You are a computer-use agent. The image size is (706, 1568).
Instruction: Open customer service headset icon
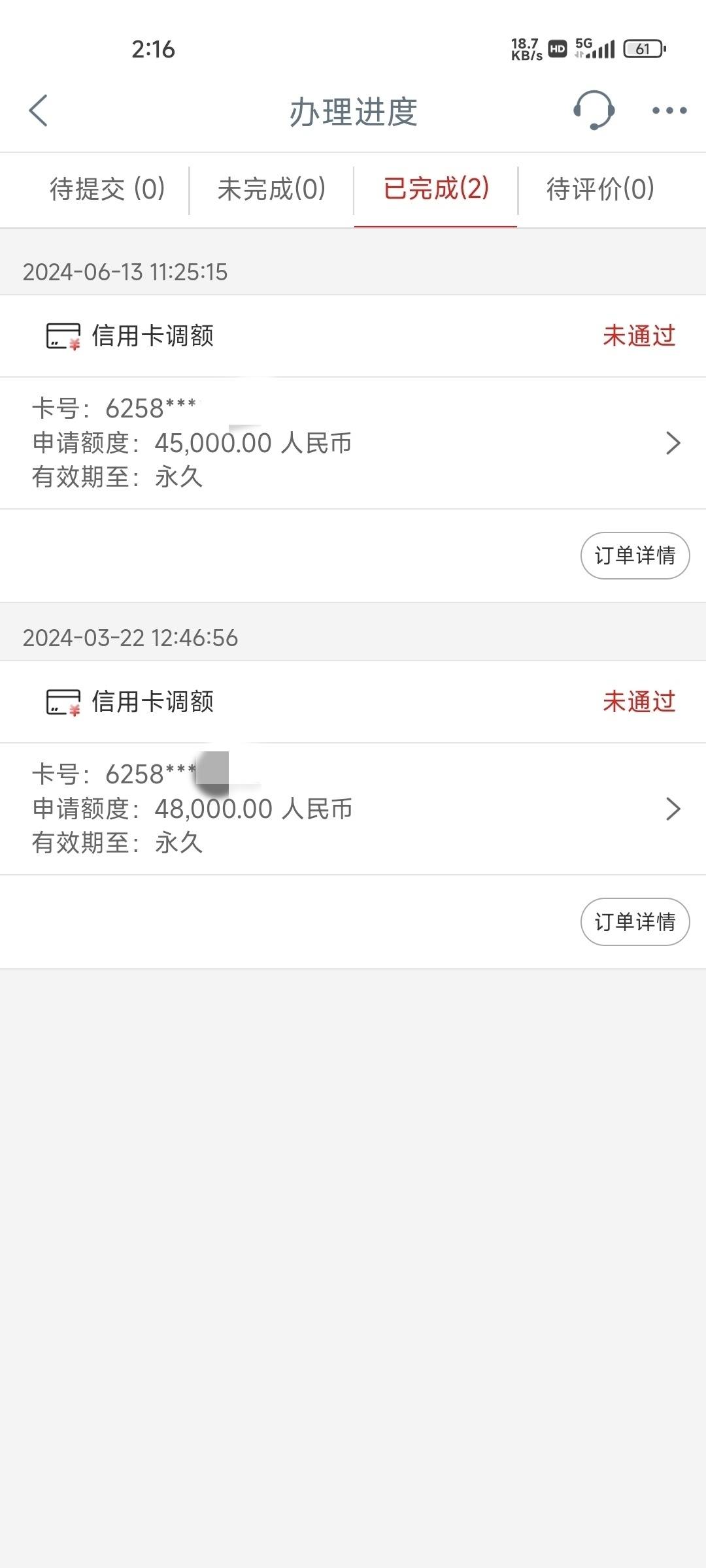[594, 110]
